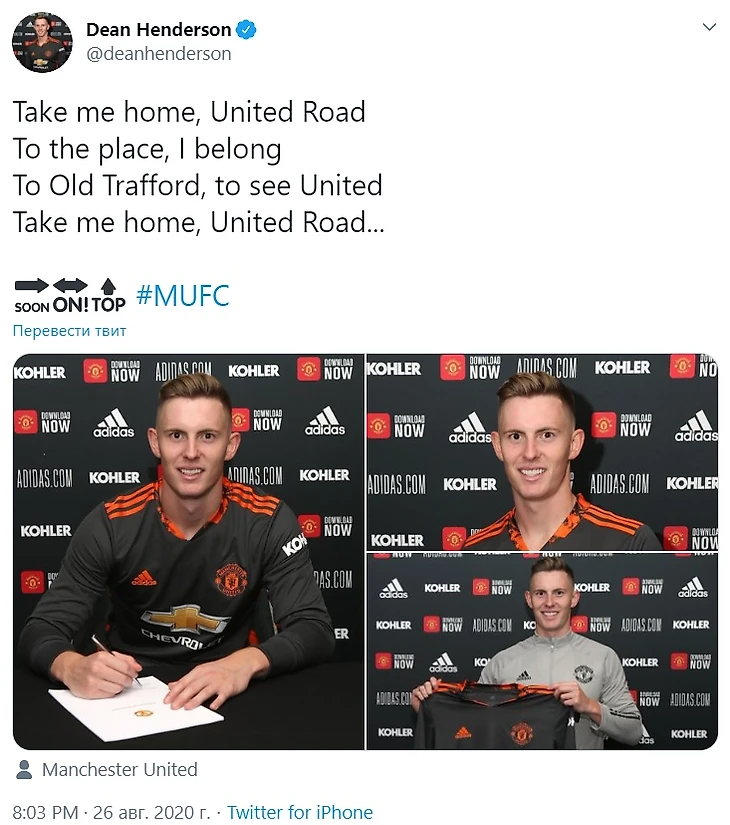This screenshot has width=730, height=825.
Task: Tap Перевести твит to translate
Action: (70, 331)
